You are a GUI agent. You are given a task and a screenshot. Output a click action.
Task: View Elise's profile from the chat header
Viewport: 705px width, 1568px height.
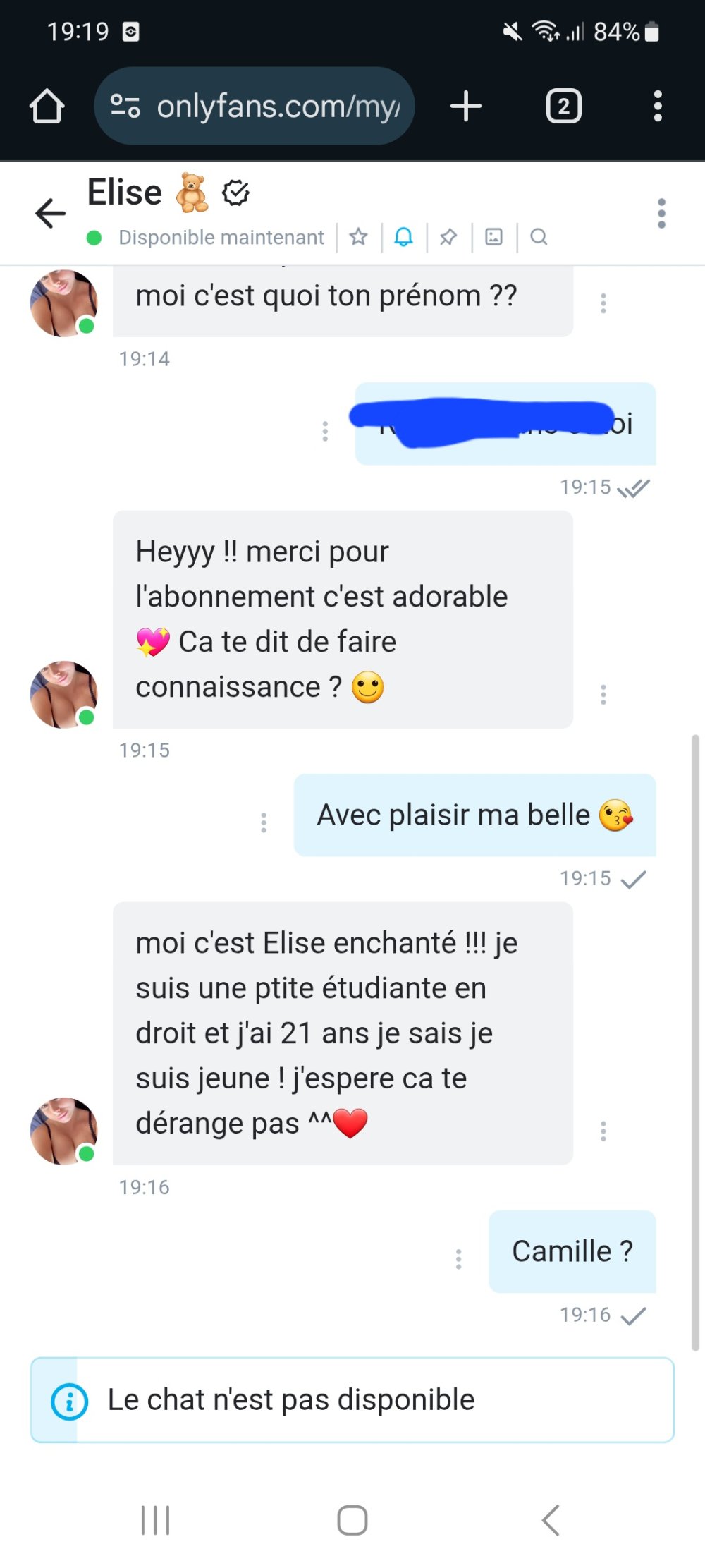pyautogui.click(x=125, y=193)
